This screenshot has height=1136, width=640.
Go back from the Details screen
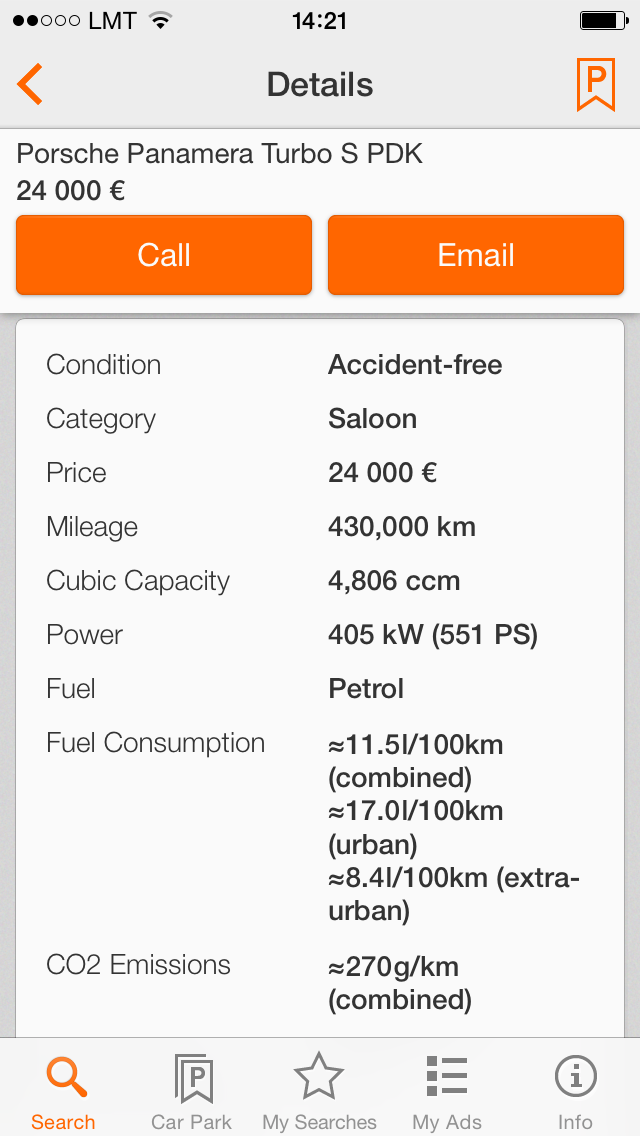[x=30, y=84]
